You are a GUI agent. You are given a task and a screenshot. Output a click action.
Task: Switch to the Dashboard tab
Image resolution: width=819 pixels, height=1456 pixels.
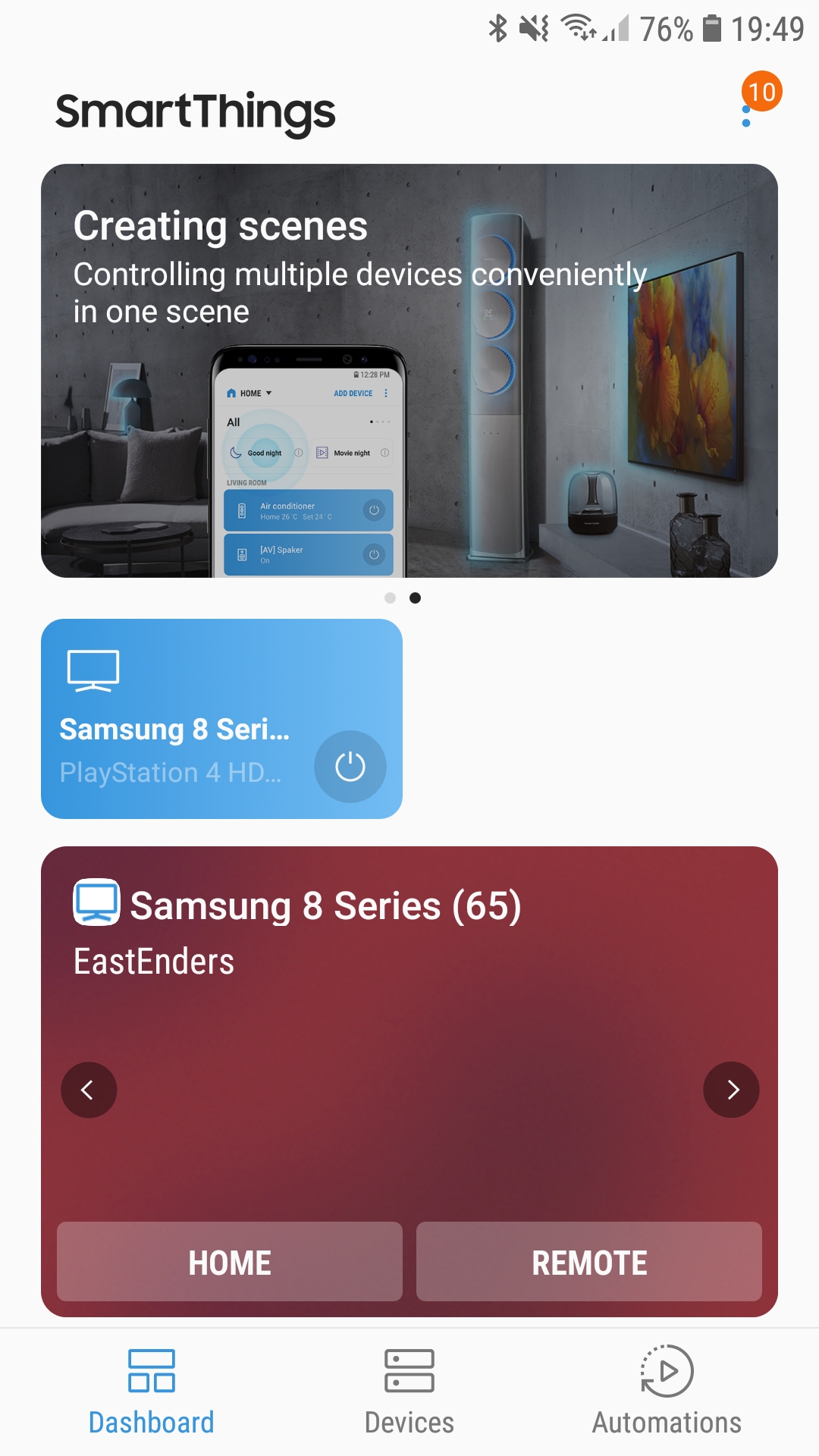coord(152,1392)
